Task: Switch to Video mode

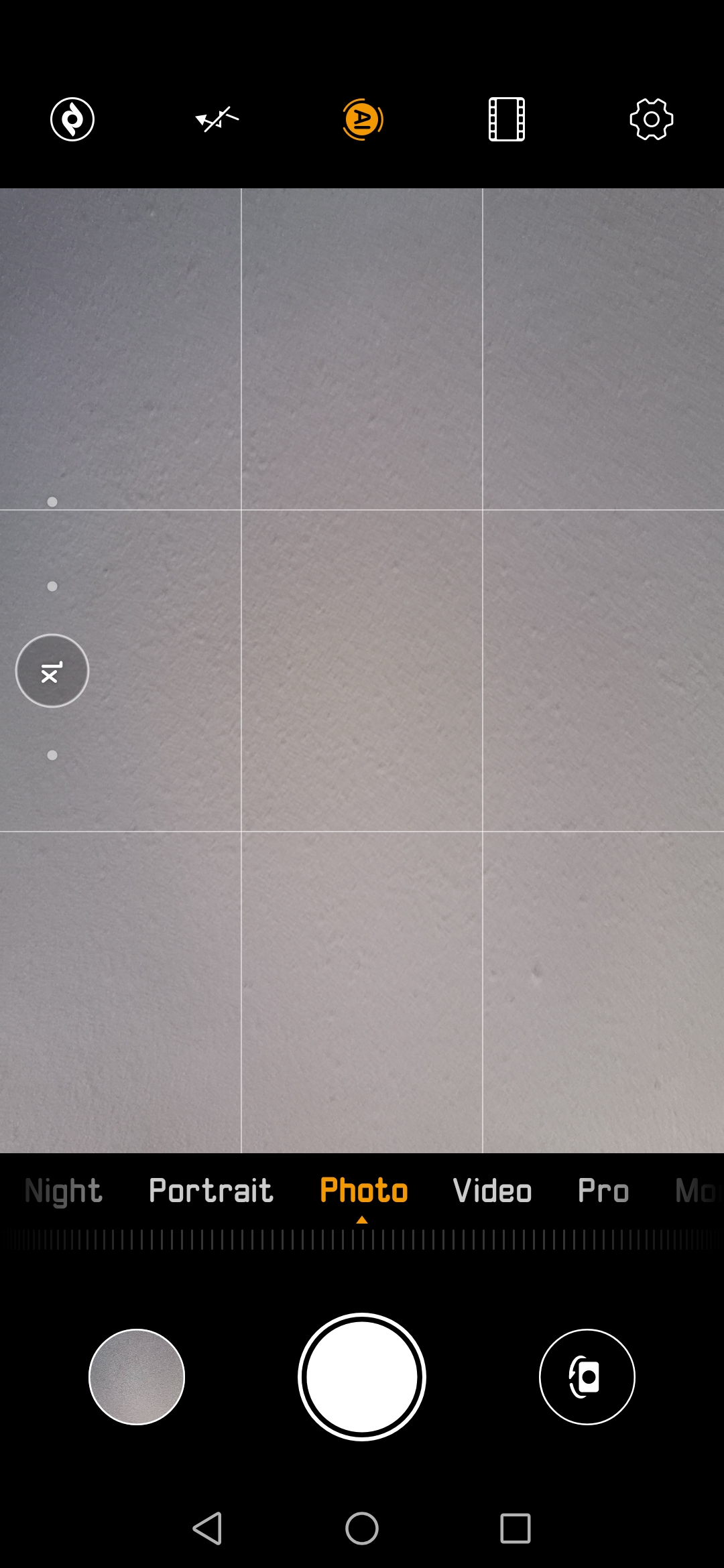Action: coord(493,1191)
